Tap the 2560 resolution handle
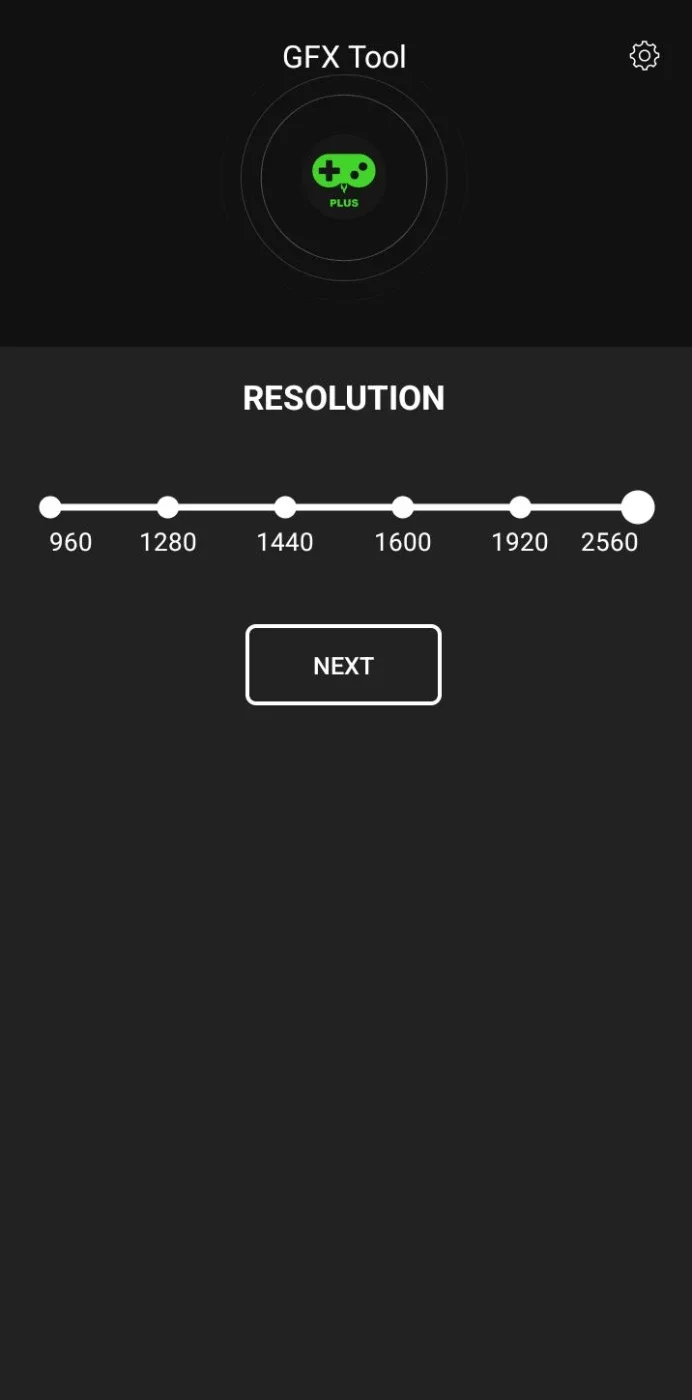Screen dimensions: 692x1400 (638, 507)
